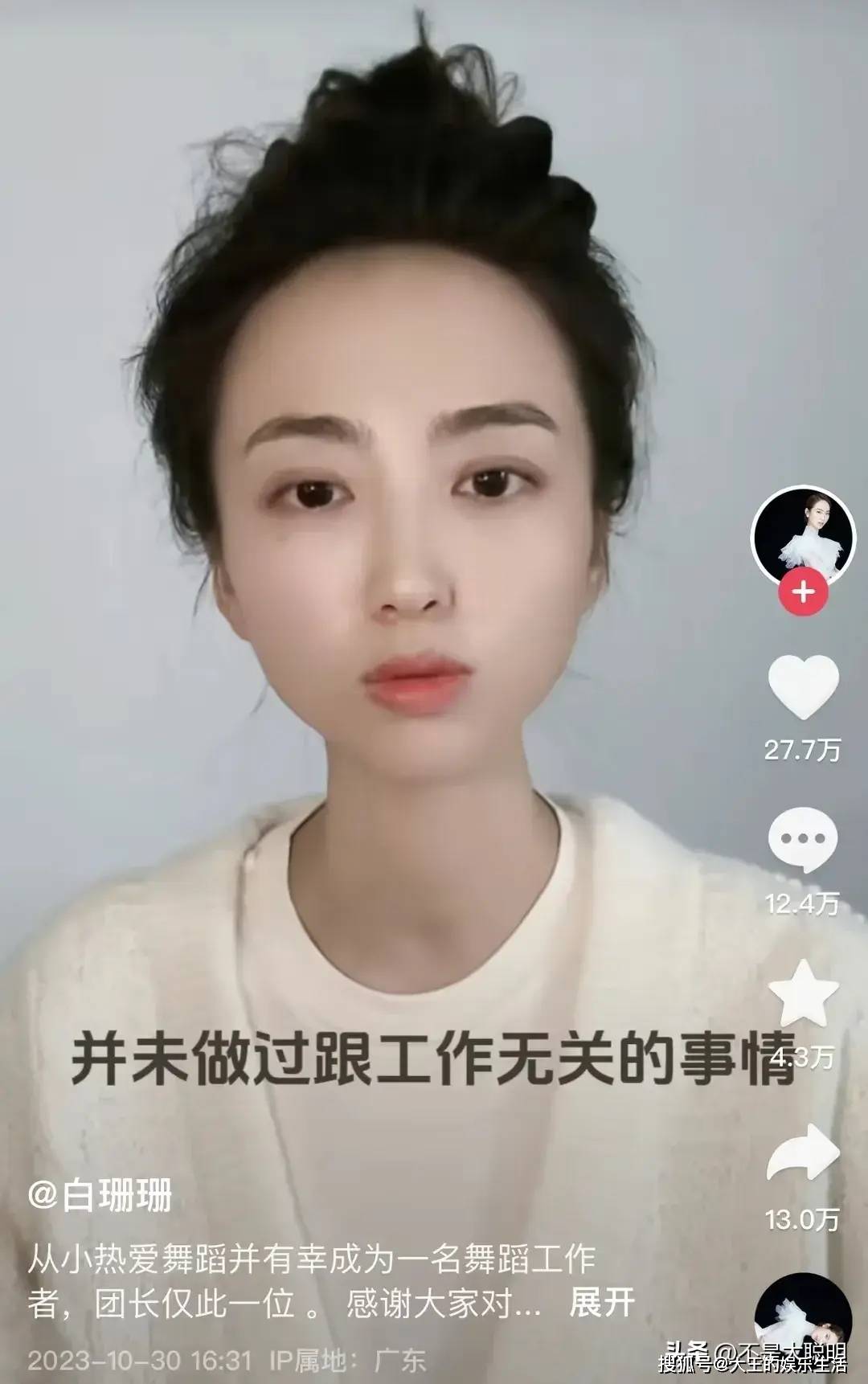Screen dimensions: 868x1384
Task: Follow the creator with the red plus
Action: pyautogui.click(x=803, y=593)
